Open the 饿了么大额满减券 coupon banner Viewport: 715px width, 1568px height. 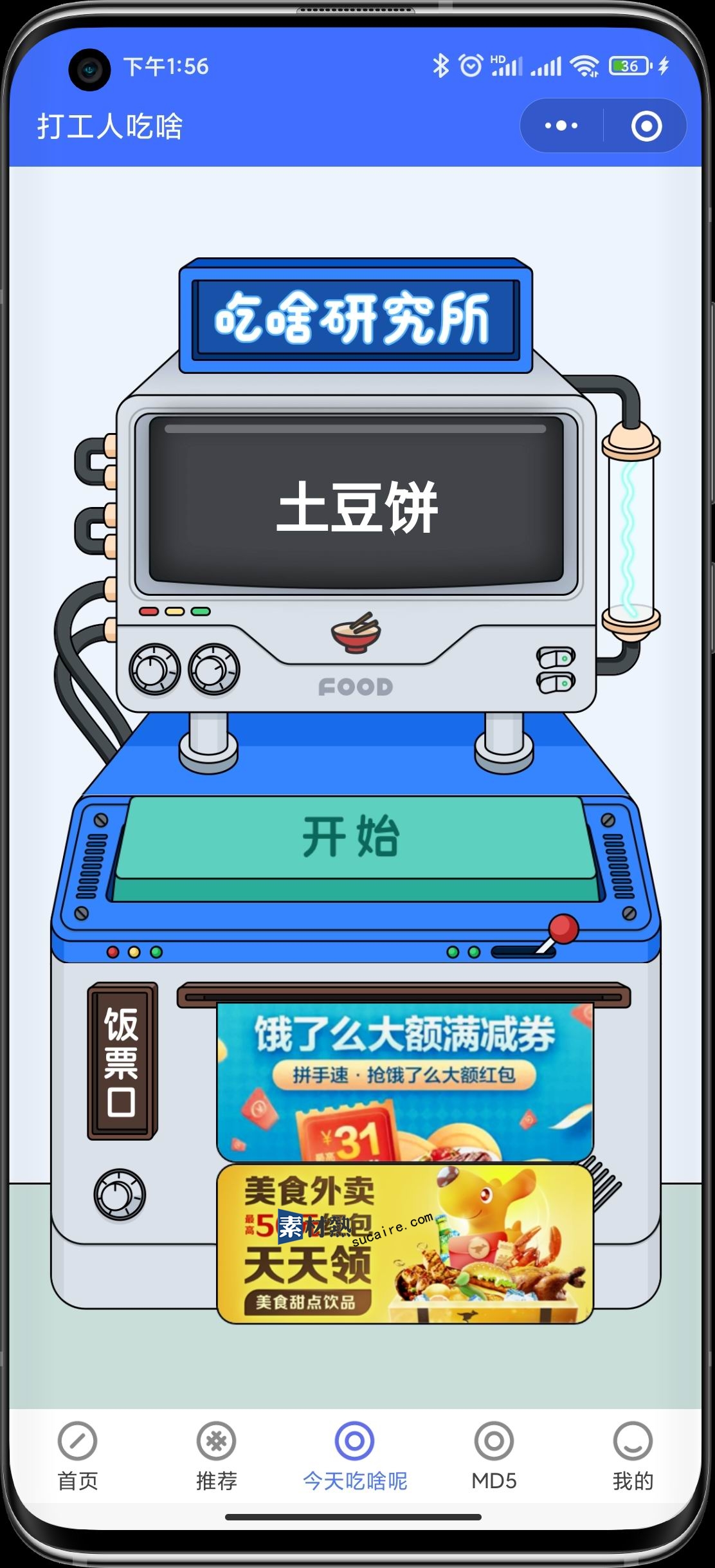coord(404,1081)
